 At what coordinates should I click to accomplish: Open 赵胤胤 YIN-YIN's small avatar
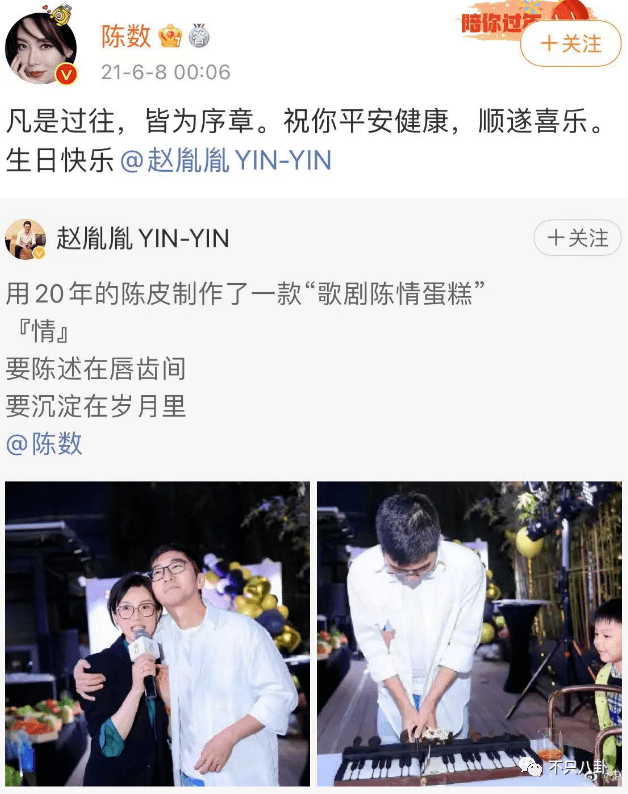coord(26,240)
